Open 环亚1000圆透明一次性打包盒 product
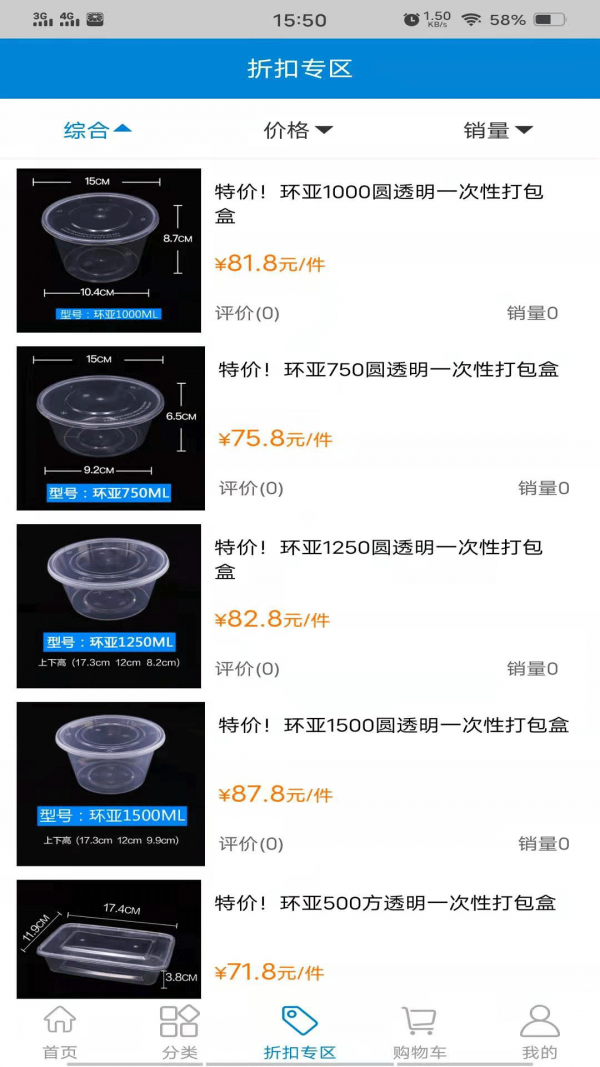The width and height of the screenshot is (600, 1067). tap(380, 203)
